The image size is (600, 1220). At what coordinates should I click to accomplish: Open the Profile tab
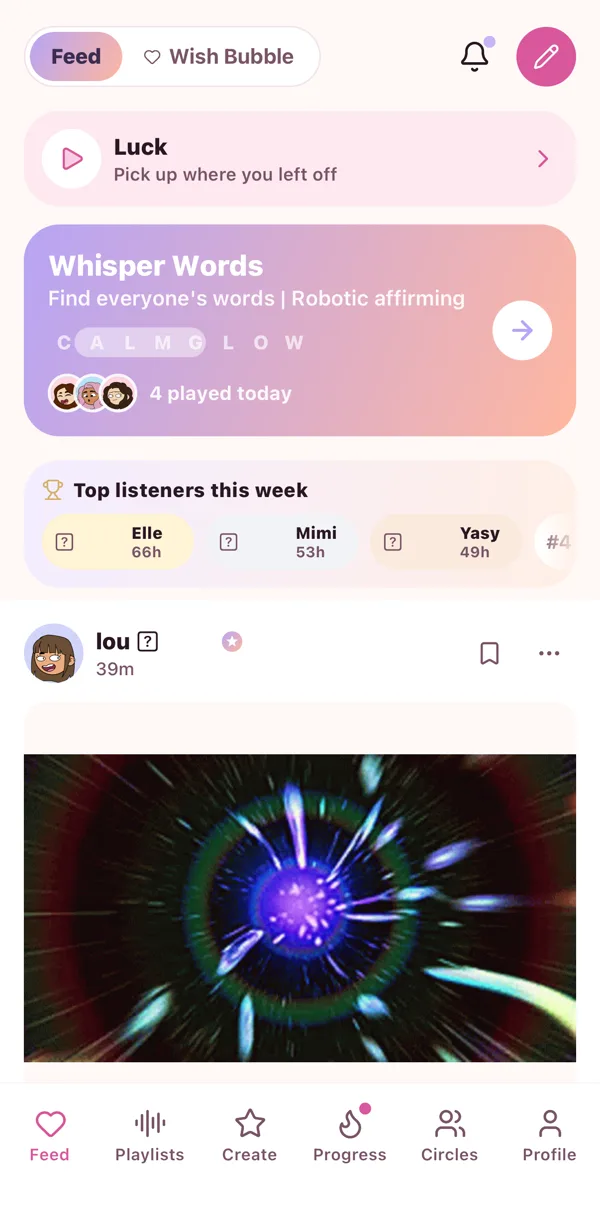point(550,1135)
